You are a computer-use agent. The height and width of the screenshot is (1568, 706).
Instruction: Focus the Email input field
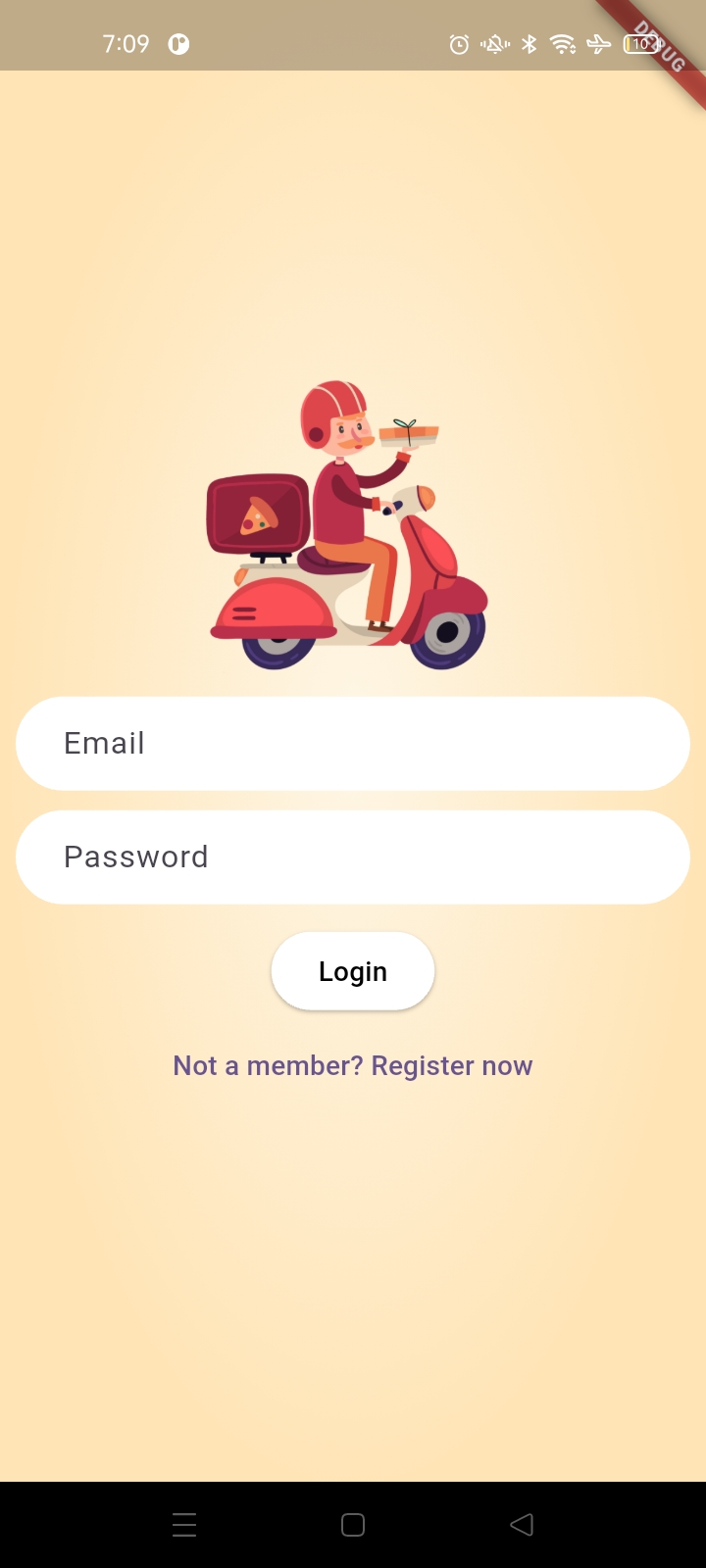[353, 744]
